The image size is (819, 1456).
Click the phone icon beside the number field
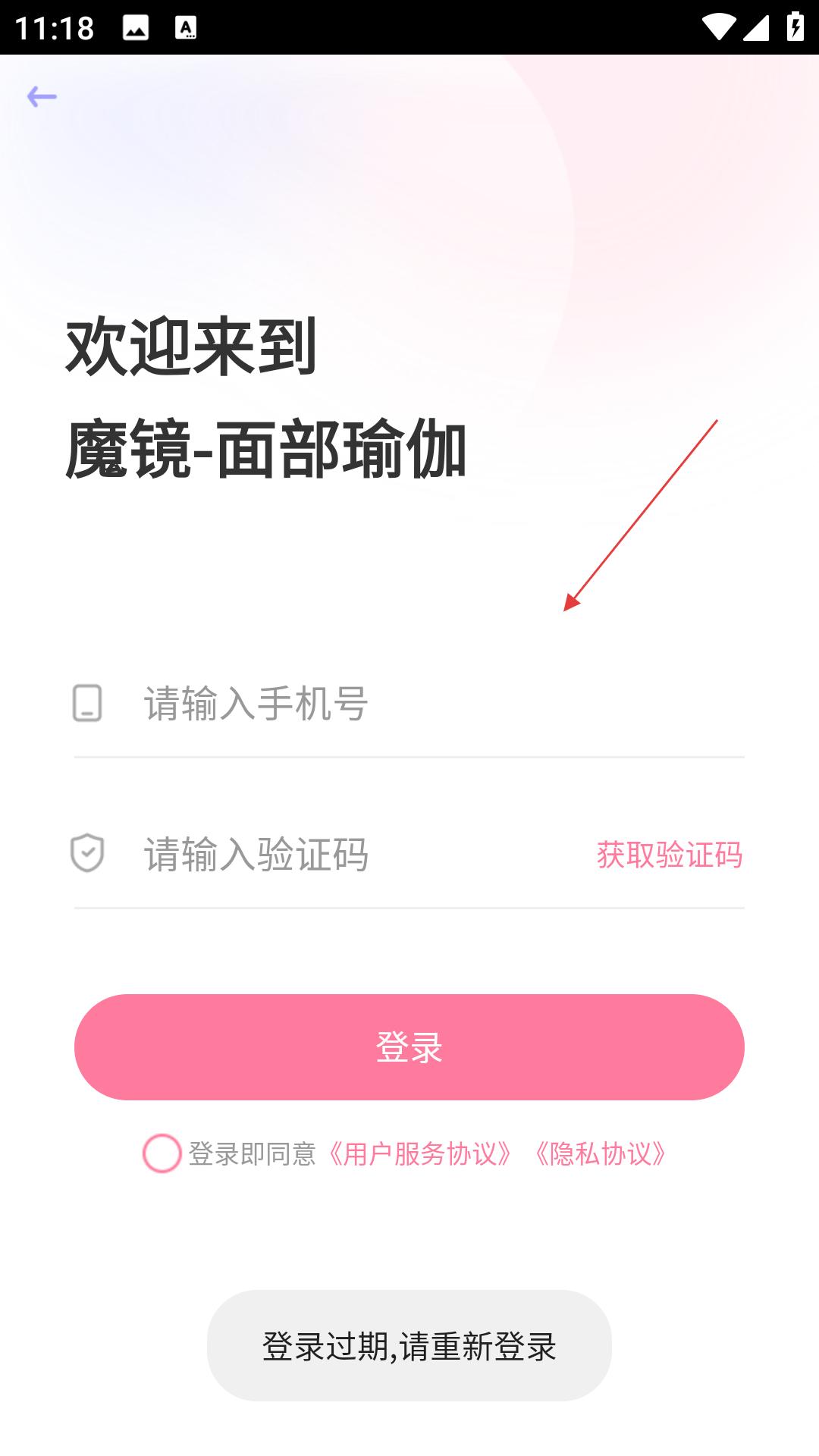[x=87, y=704]
